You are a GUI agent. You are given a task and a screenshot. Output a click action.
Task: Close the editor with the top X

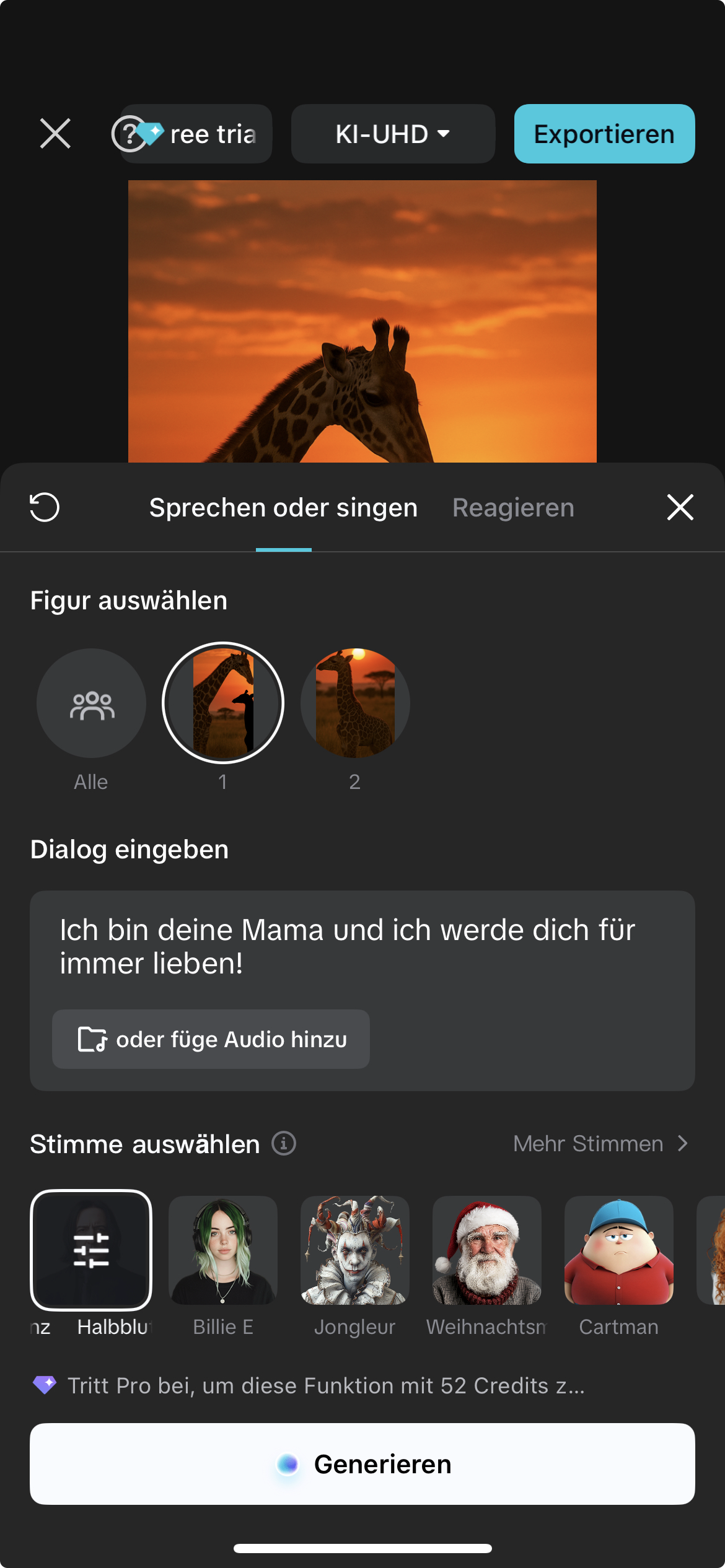pyautogui.click(x=55, y=134)
